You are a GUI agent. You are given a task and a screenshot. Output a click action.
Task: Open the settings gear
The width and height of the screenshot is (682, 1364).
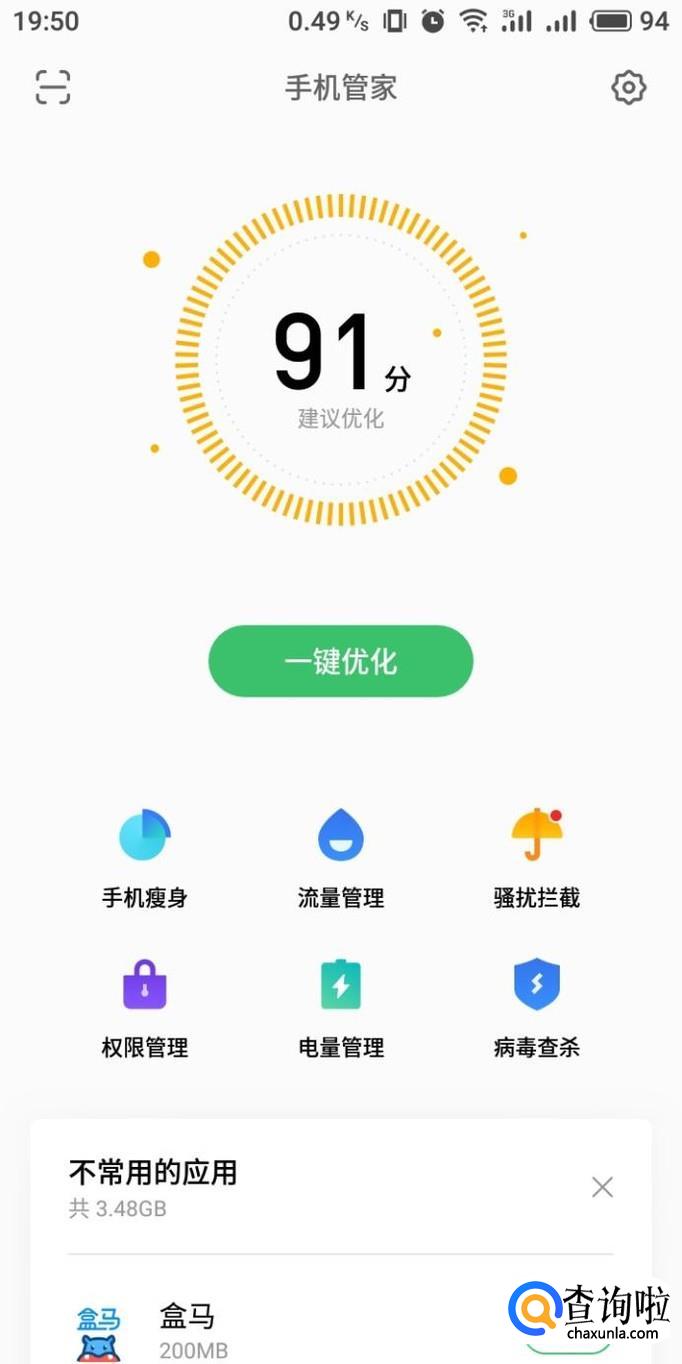(x=628, y=88)
